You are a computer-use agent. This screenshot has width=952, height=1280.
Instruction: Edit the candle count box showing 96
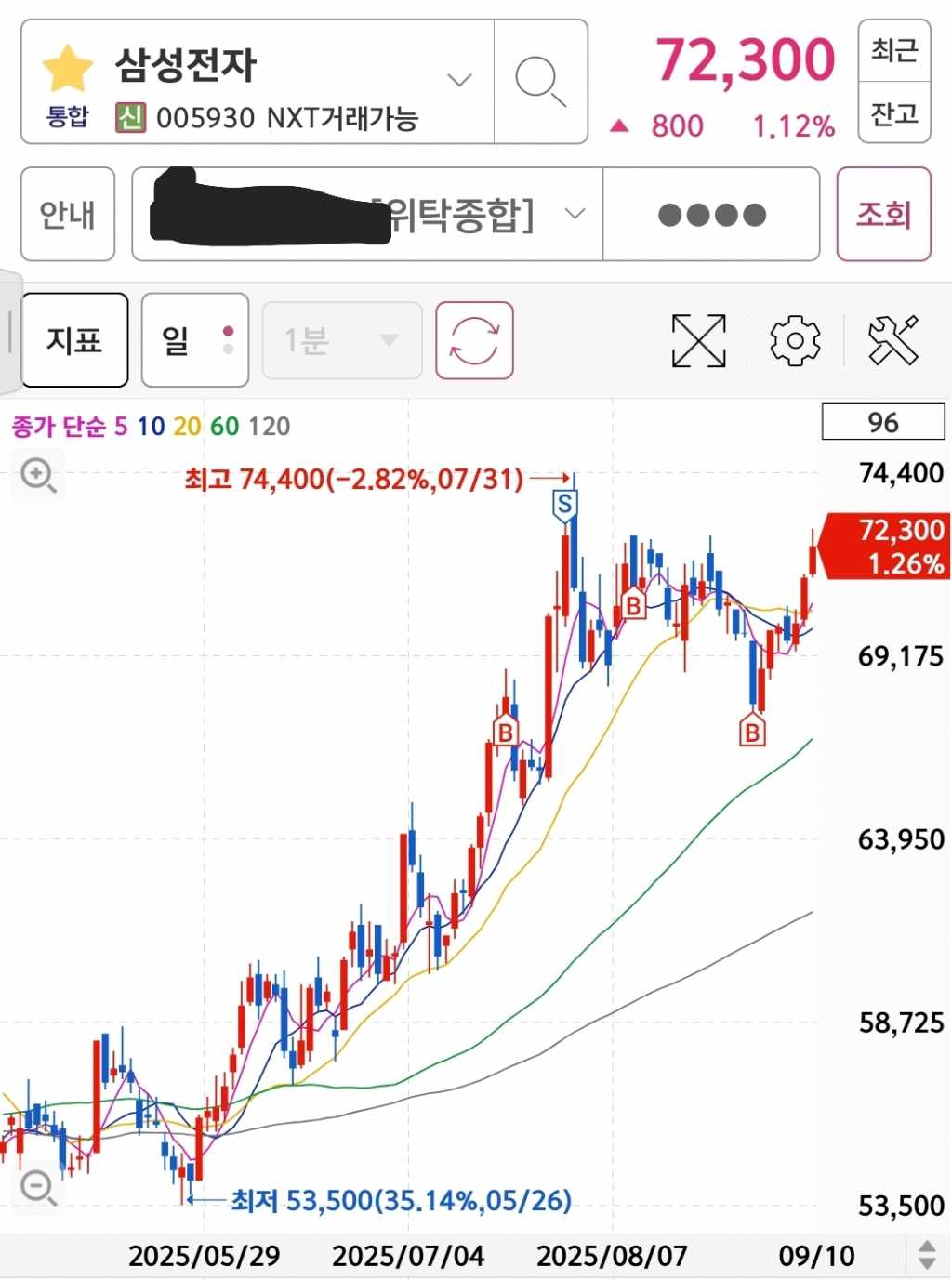pos(882,423)
